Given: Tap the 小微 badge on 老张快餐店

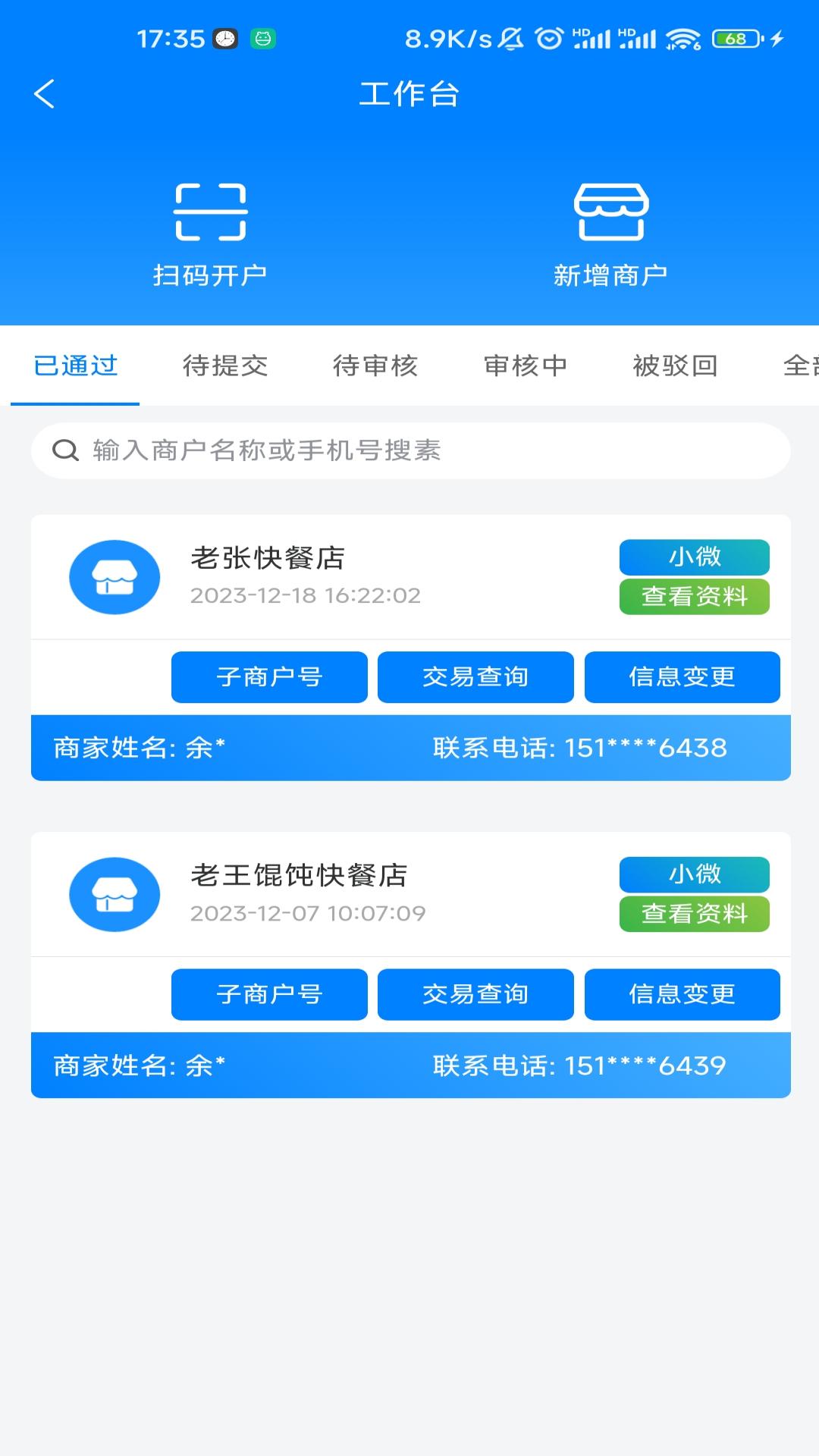Looking at the screenshot, I should click(x=694, y=557).
